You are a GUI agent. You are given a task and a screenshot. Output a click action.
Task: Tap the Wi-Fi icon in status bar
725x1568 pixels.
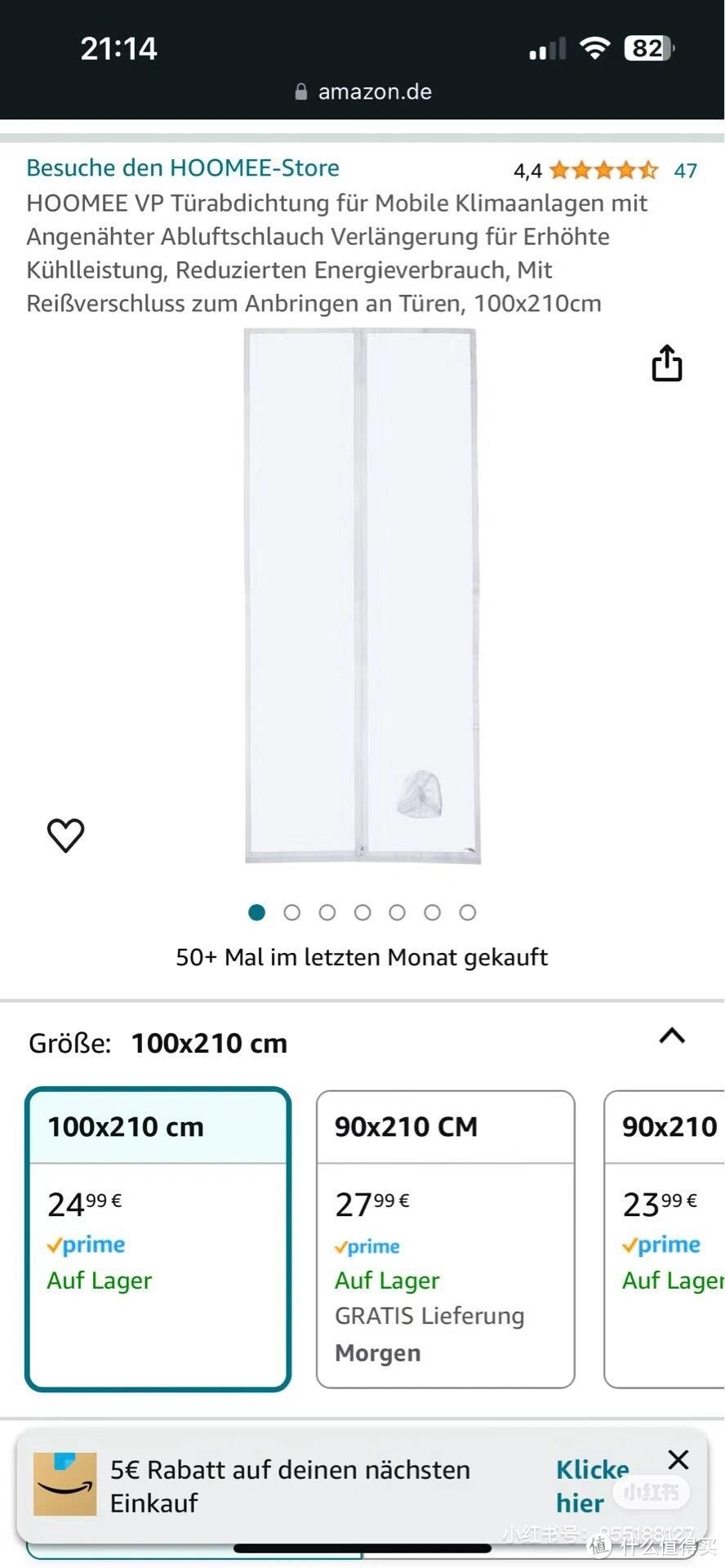pyautogui.click(x=595, y=47)
